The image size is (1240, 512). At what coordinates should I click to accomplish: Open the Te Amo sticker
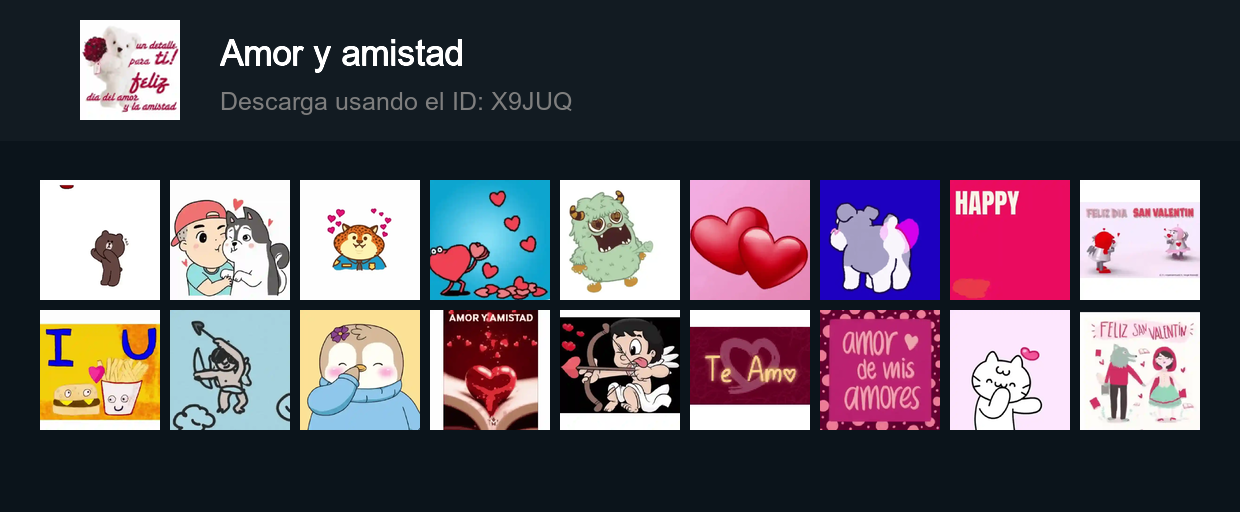(750, 370)
